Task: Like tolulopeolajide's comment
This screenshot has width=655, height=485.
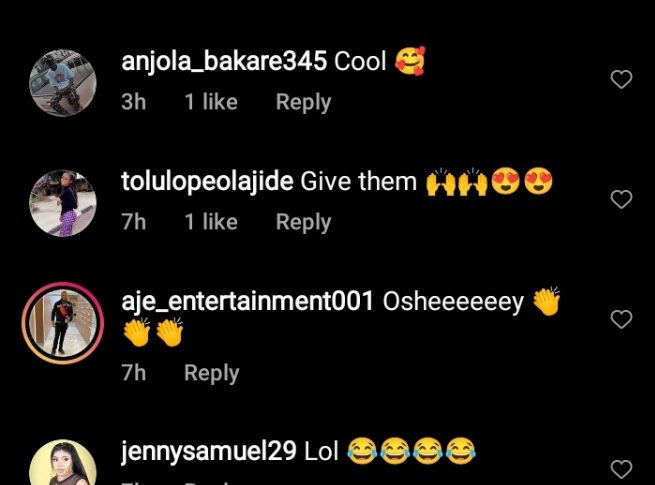Action: [621, 200]
